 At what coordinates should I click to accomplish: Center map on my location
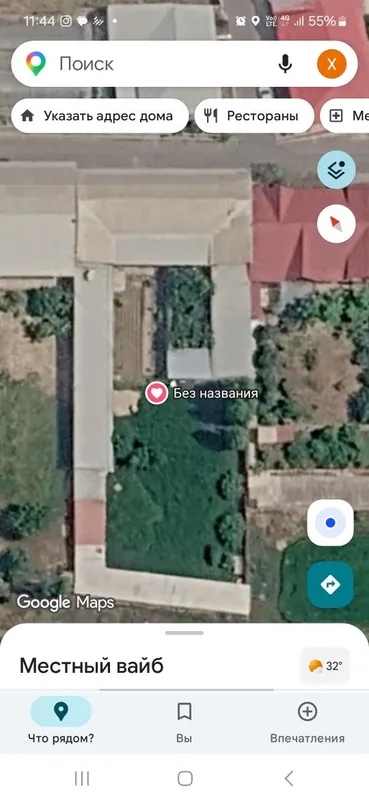pyautogui.click(x=330, y=523)
